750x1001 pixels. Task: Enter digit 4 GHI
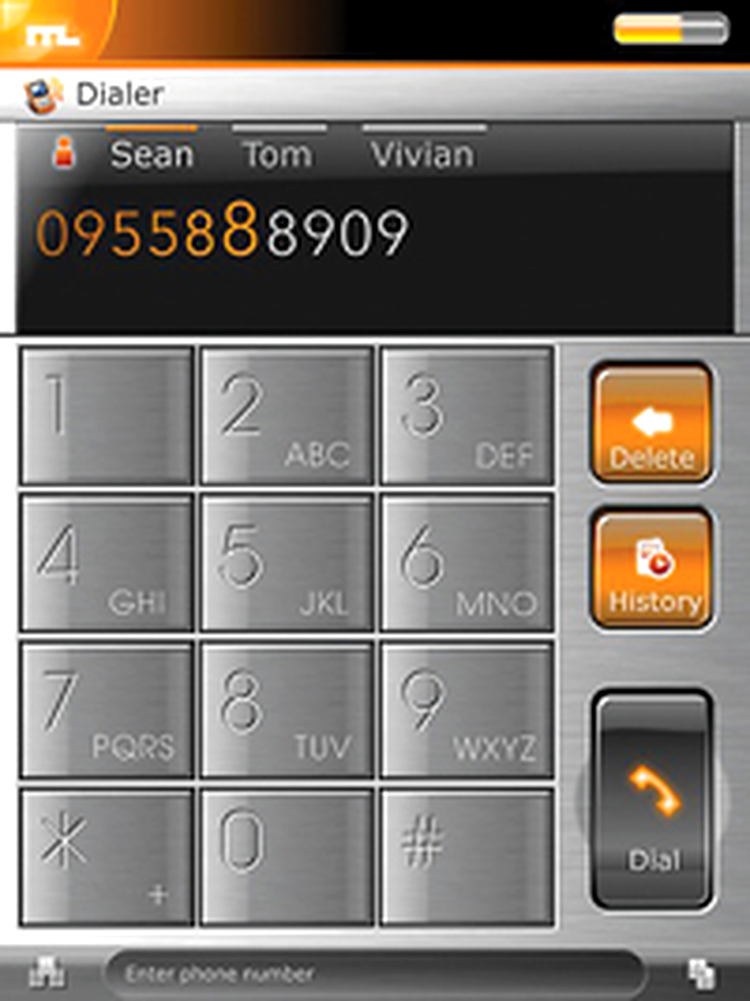tap(107, 562)
